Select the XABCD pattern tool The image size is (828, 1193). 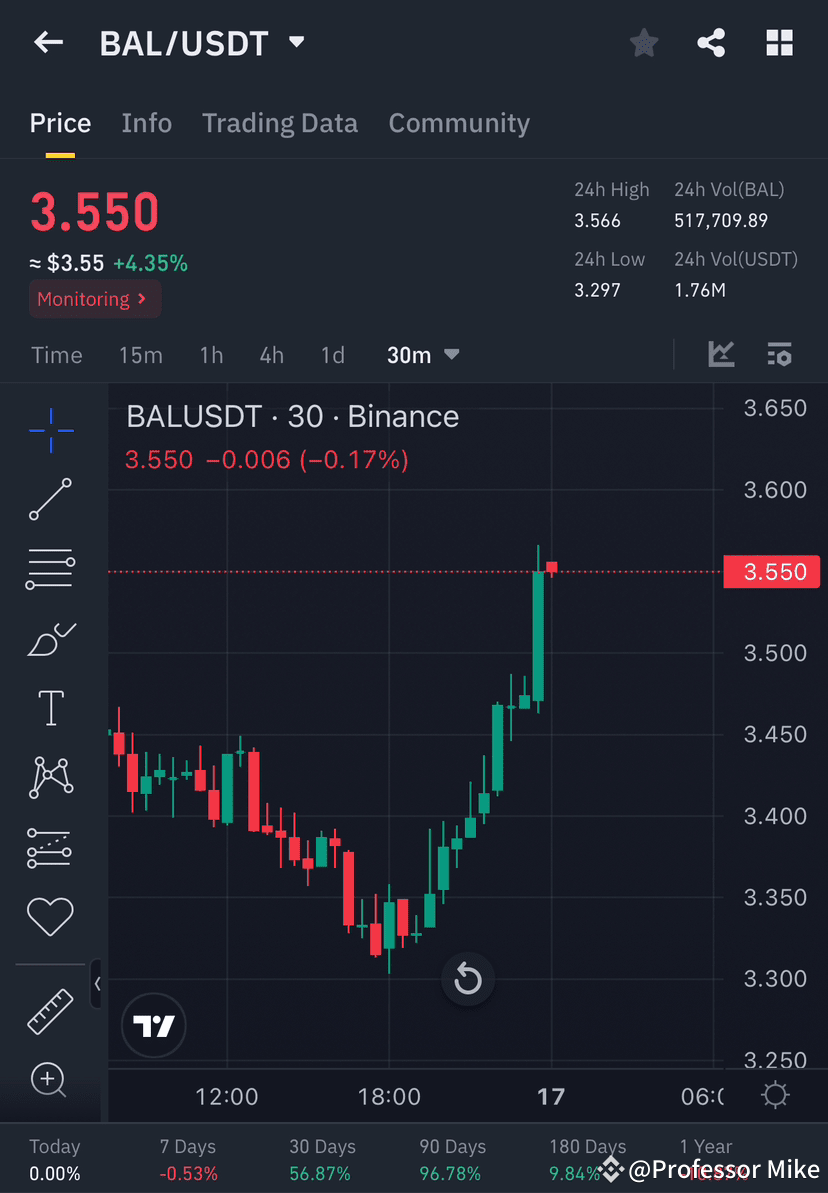50,777
